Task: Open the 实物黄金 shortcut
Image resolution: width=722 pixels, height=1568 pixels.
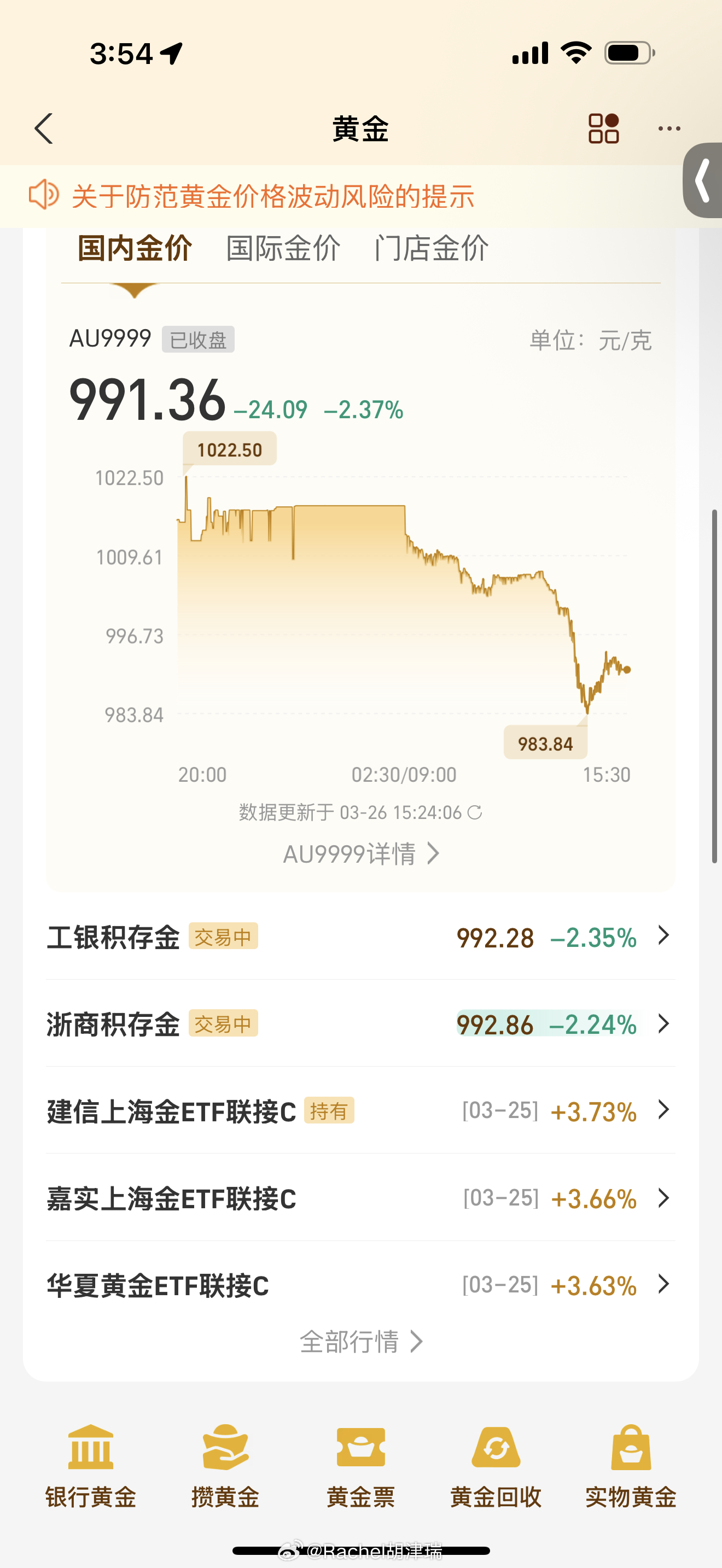Action: tap(631, 1466)
